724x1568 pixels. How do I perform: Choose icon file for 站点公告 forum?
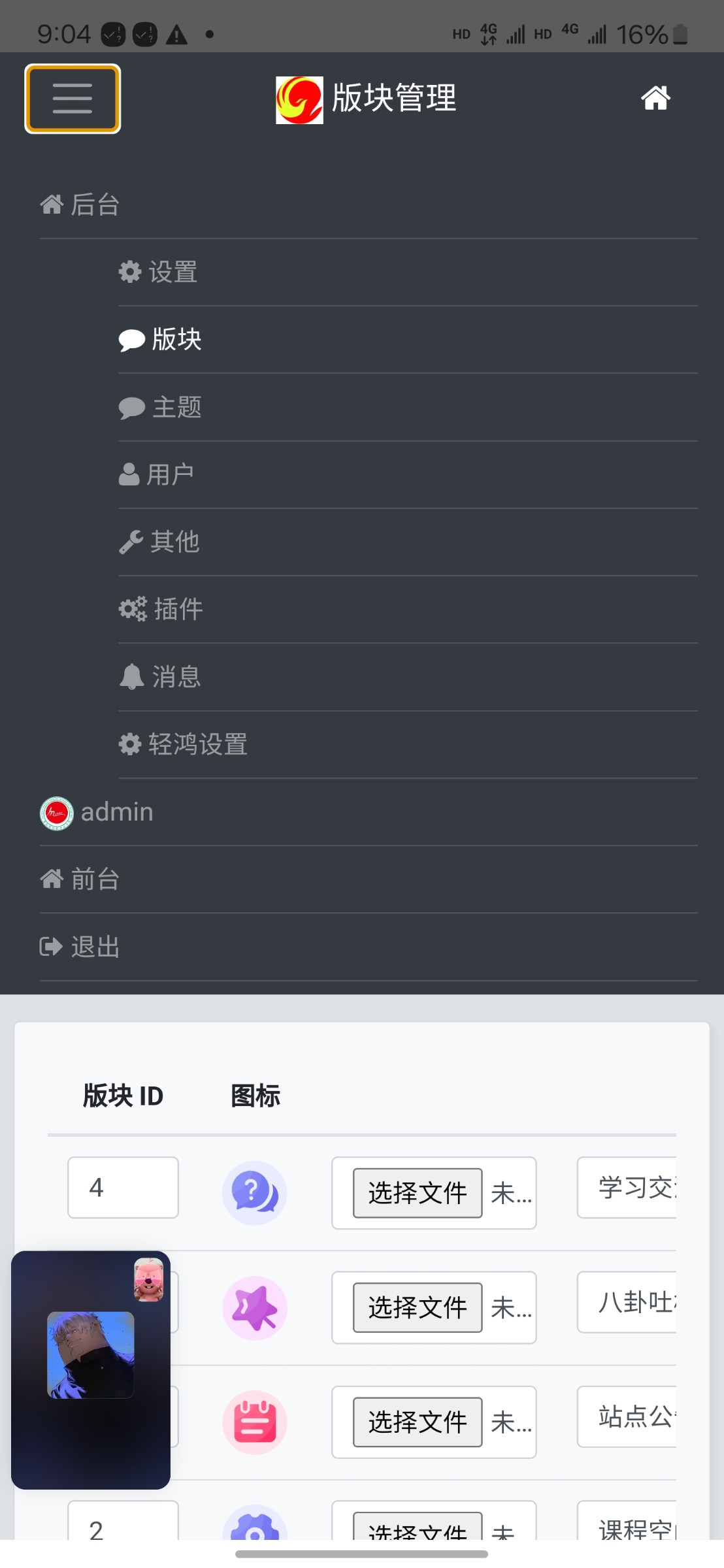click(418, 1422)
